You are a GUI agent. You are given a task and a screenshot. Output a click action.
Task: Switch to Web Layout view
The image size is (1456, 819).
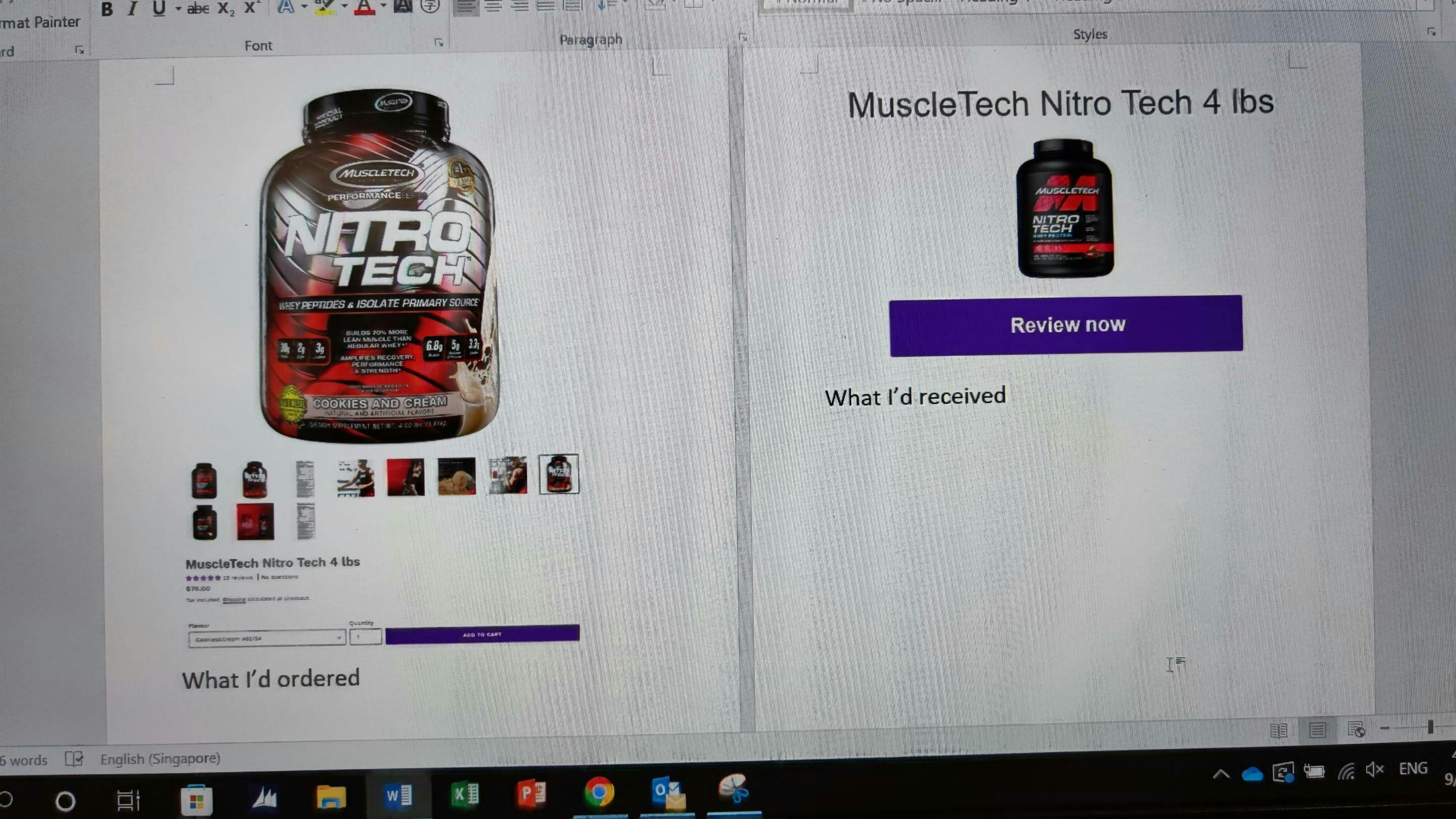(x=1356, y=729)
